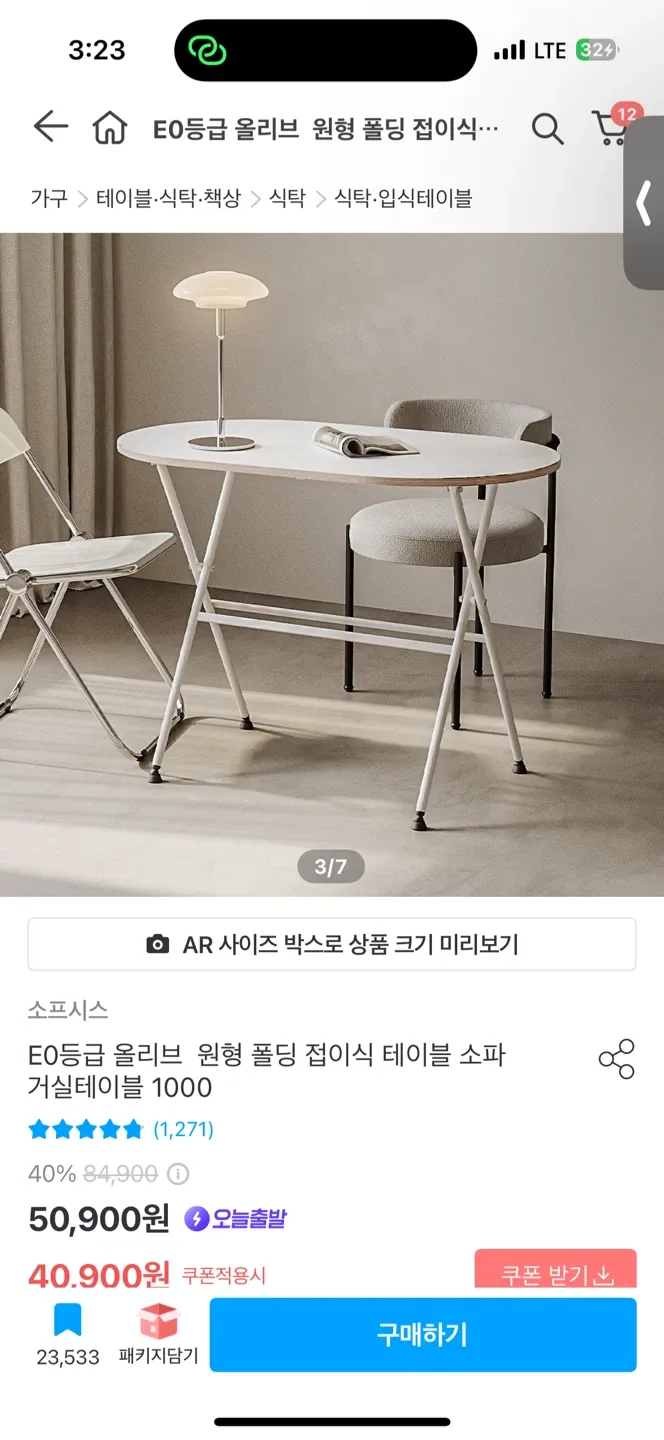Image resolution: width=664 pixels, height=1440 pixels.
Task: Visit the 소프시스 brand page
Action: point(68,1010)
